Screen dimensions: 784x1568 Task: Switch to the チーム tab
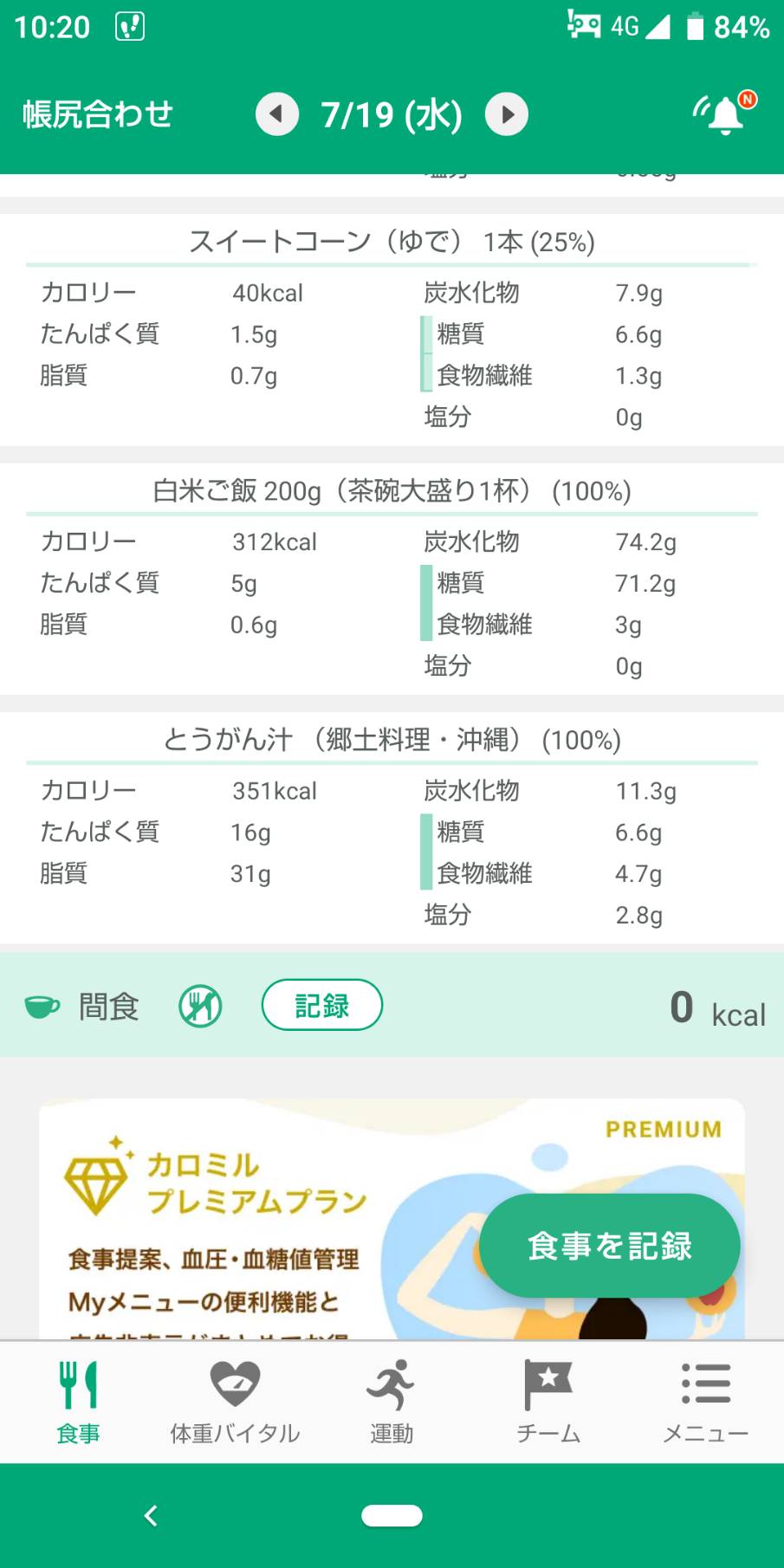click(x=548, y=1403)
